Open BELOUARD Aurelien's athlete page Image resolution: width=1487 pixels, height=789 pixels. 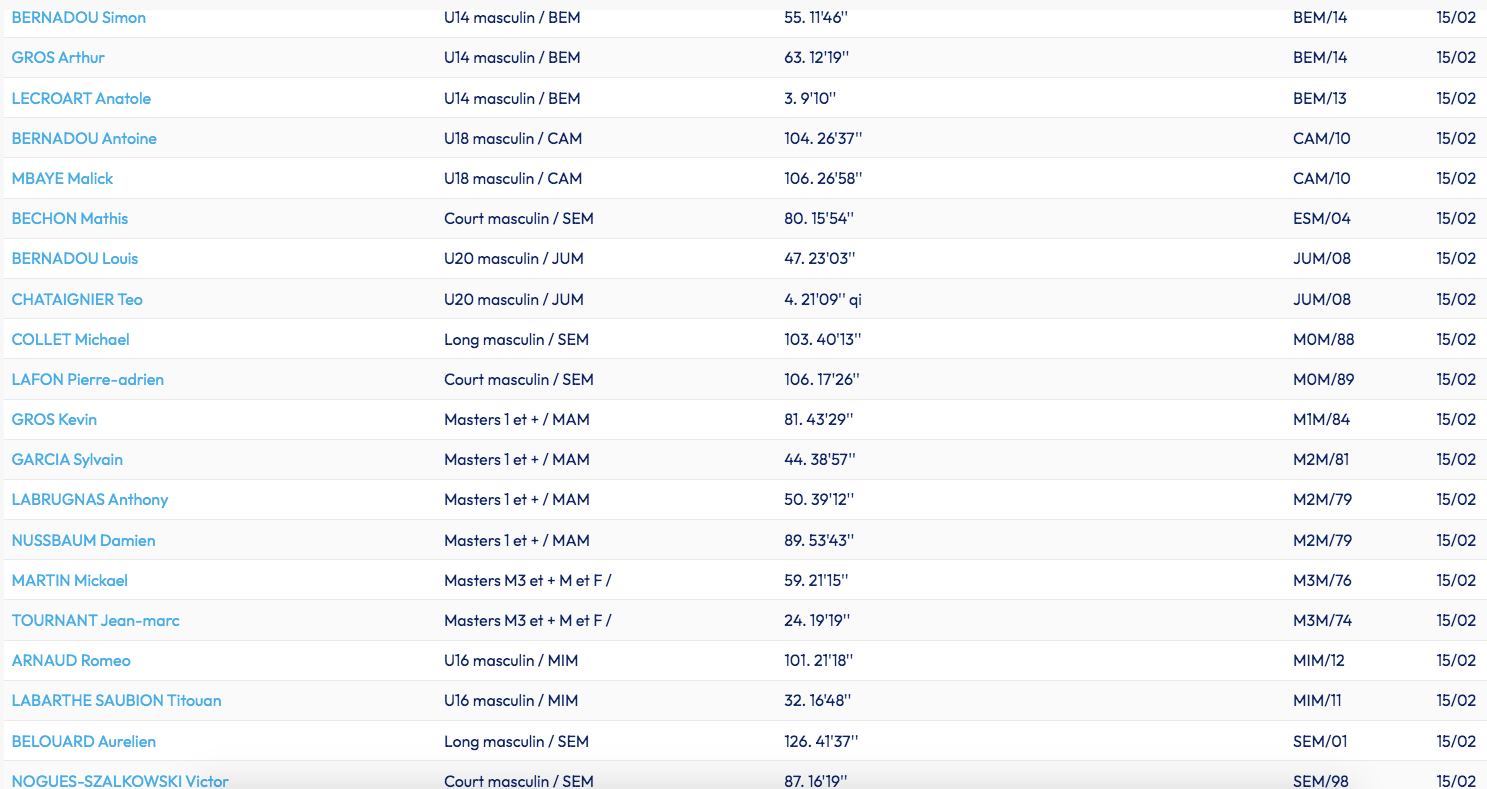83,741
